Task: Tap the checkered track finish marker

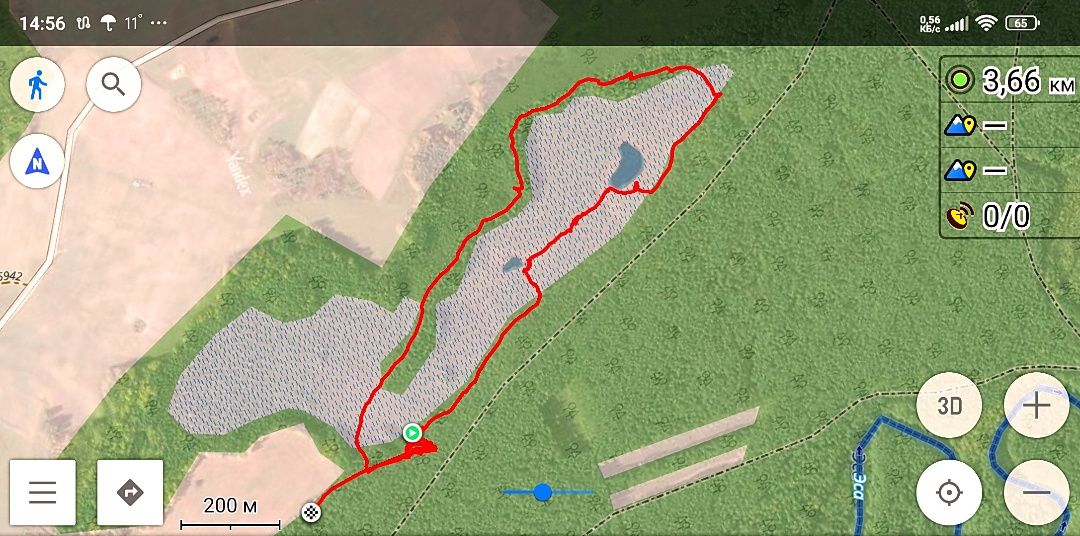Action: click(x=311, y=512)
